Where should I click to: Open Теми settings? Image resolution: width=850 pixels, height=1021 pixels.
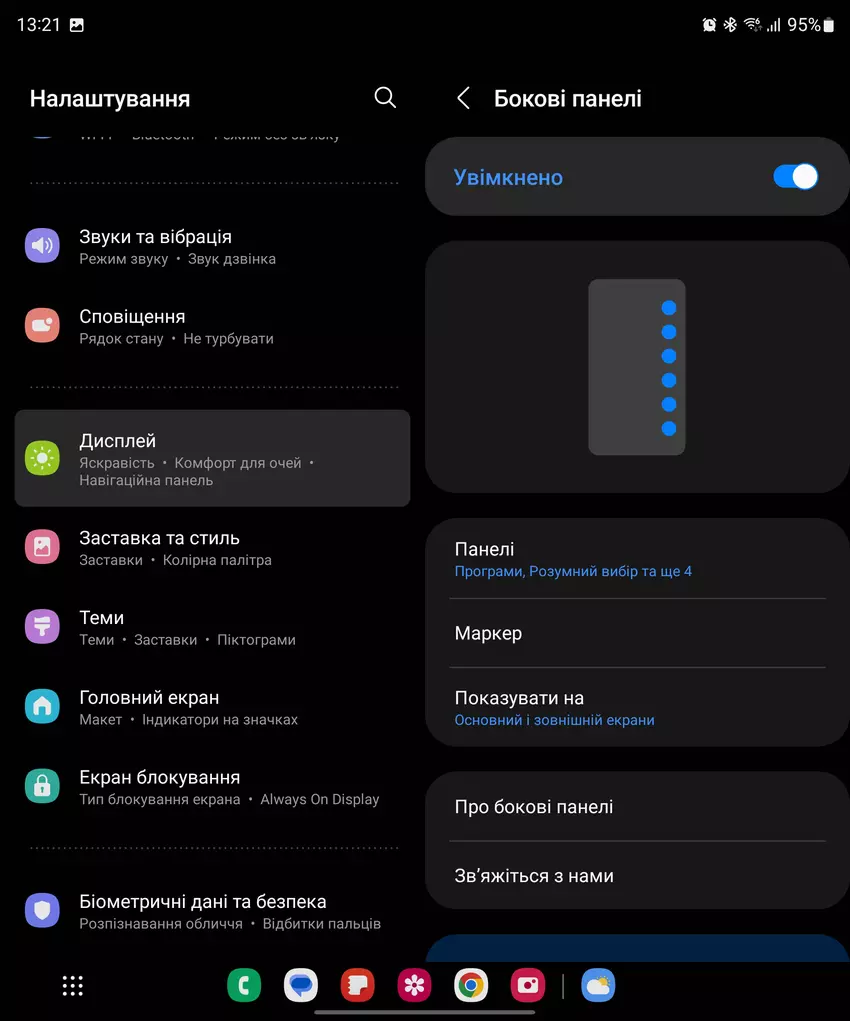point(212,627)
